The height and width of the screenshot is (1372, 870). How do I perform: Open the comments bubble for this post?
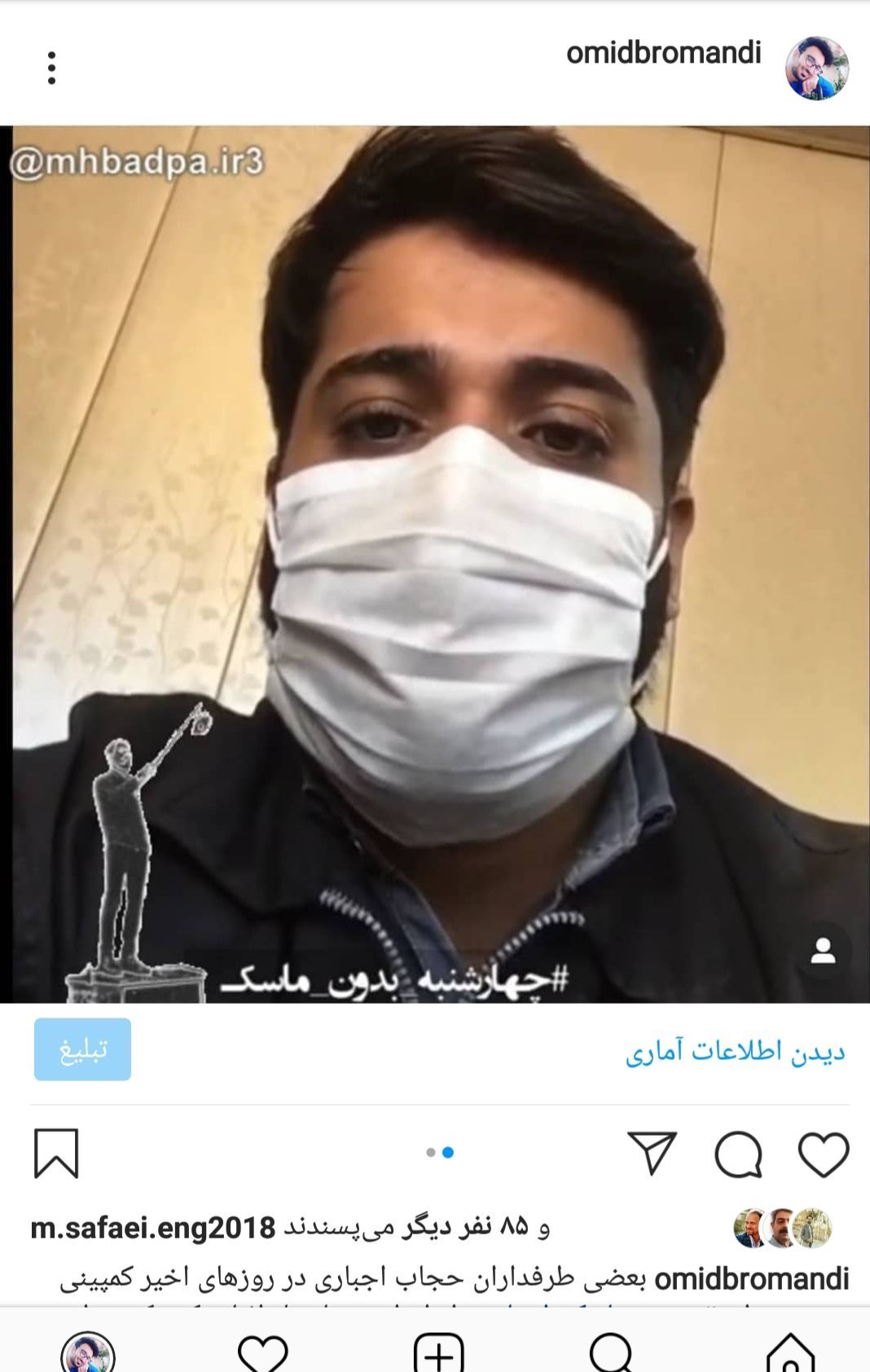738,1154
